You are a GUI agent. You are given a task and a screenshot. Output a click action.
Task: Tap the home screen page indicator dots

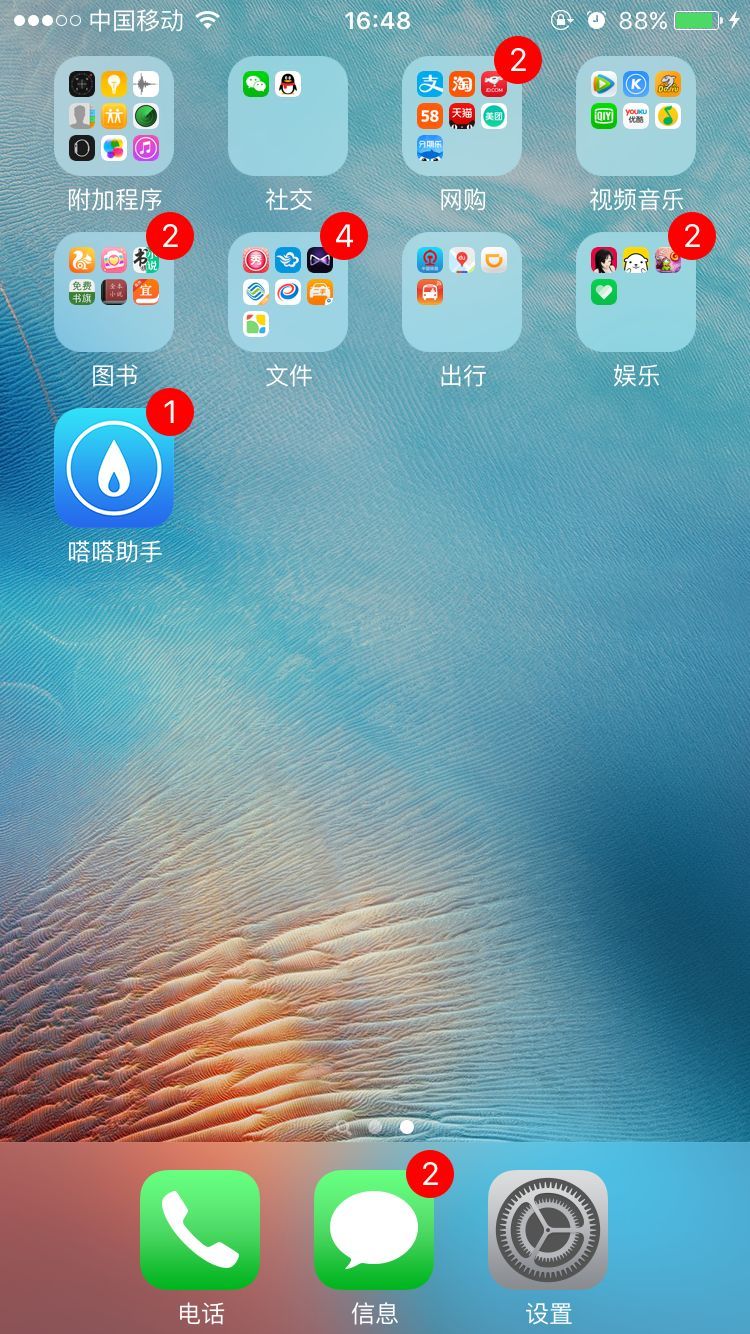375,1126
